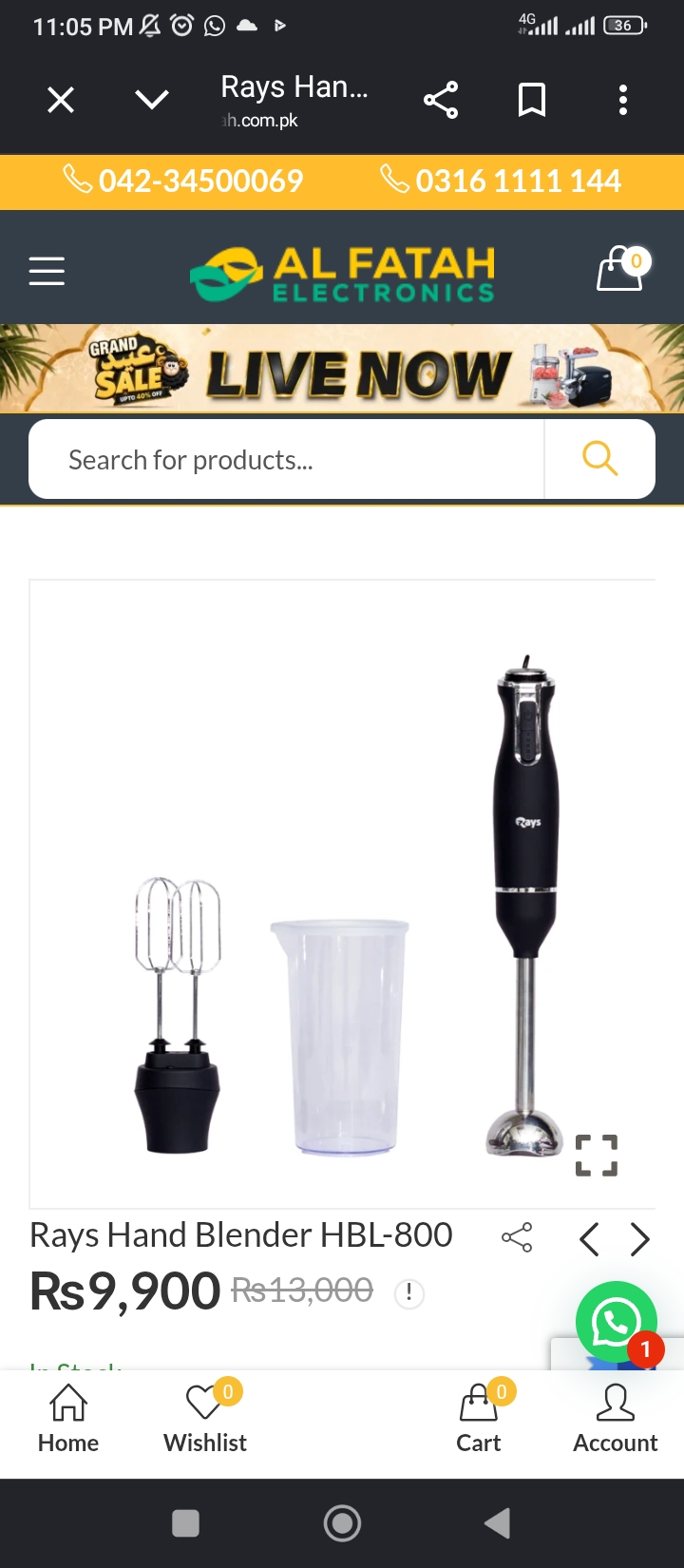
Task: Call the 042-34500069 phone number
Action: point(182,181)
